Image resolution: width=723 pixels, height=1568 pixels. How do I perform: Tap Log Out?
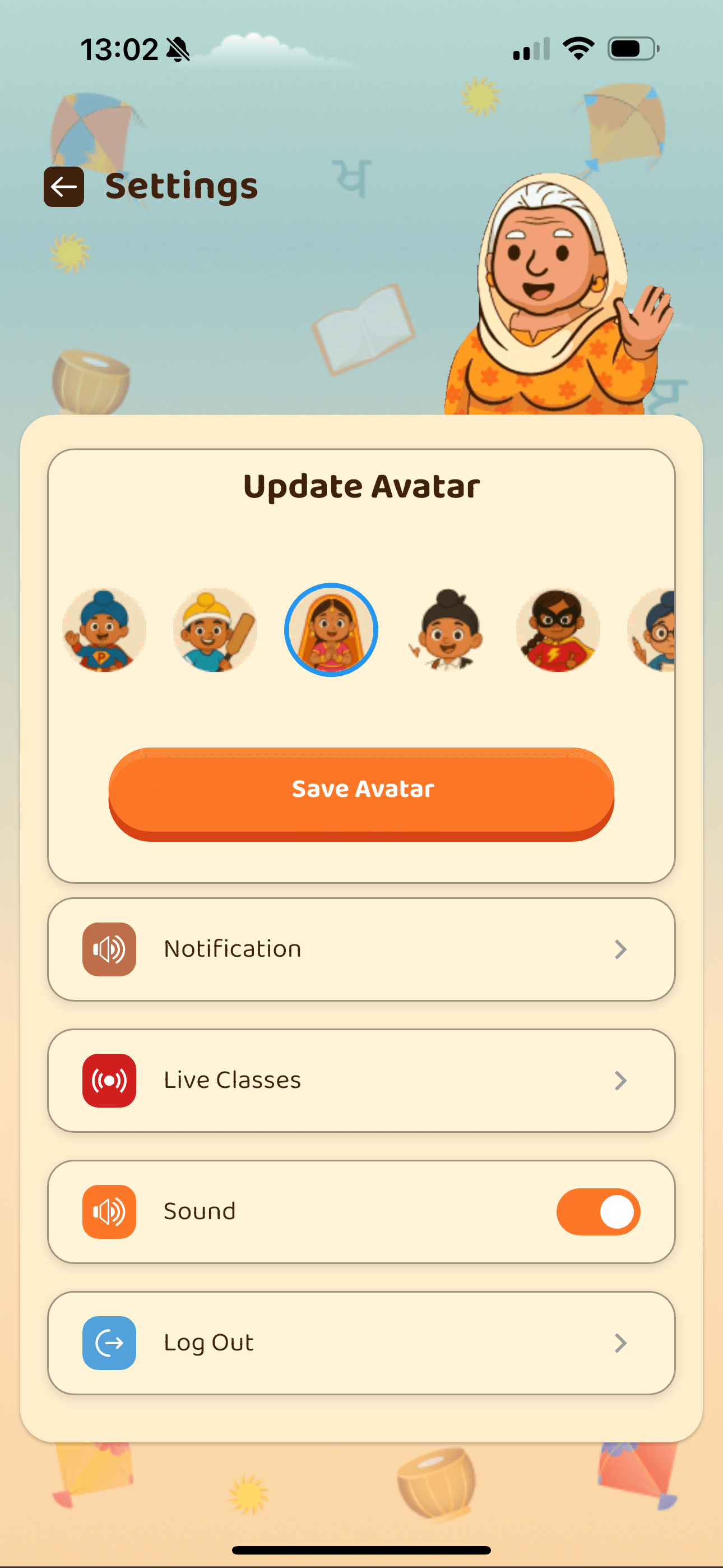click(361, 1343)
